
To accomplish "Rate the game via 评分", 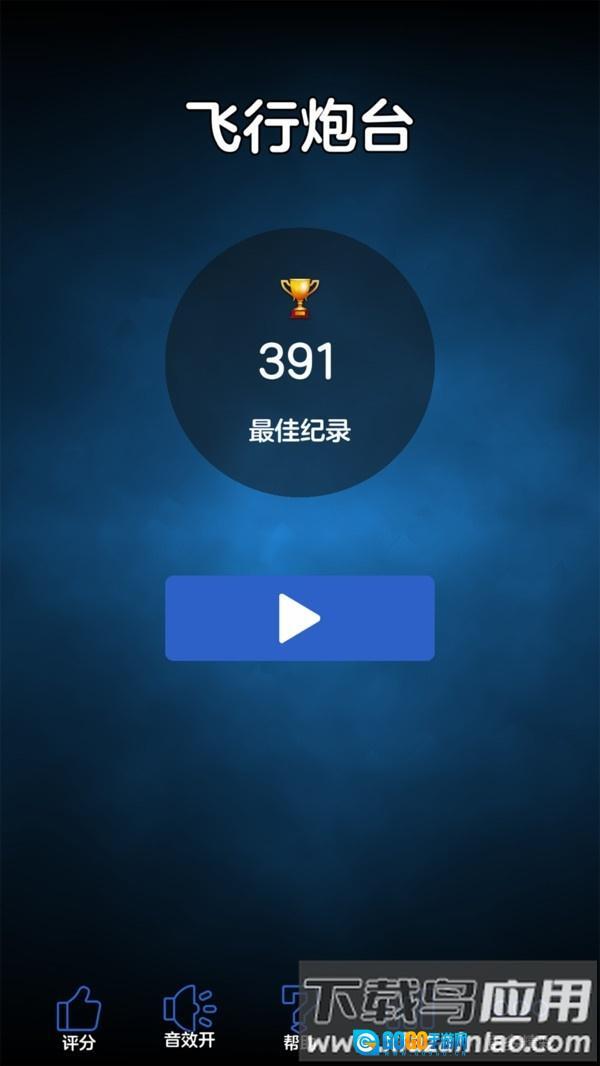I will [x=78, y=1015].
